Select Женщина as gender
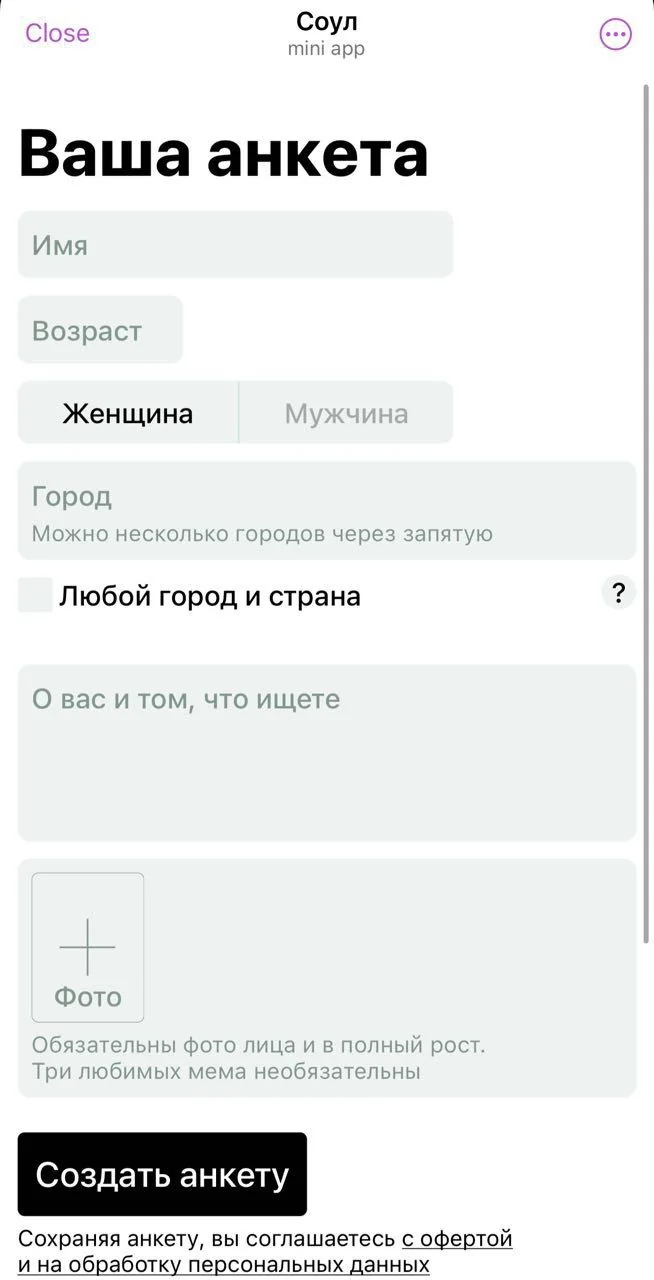 coord(128,412)
